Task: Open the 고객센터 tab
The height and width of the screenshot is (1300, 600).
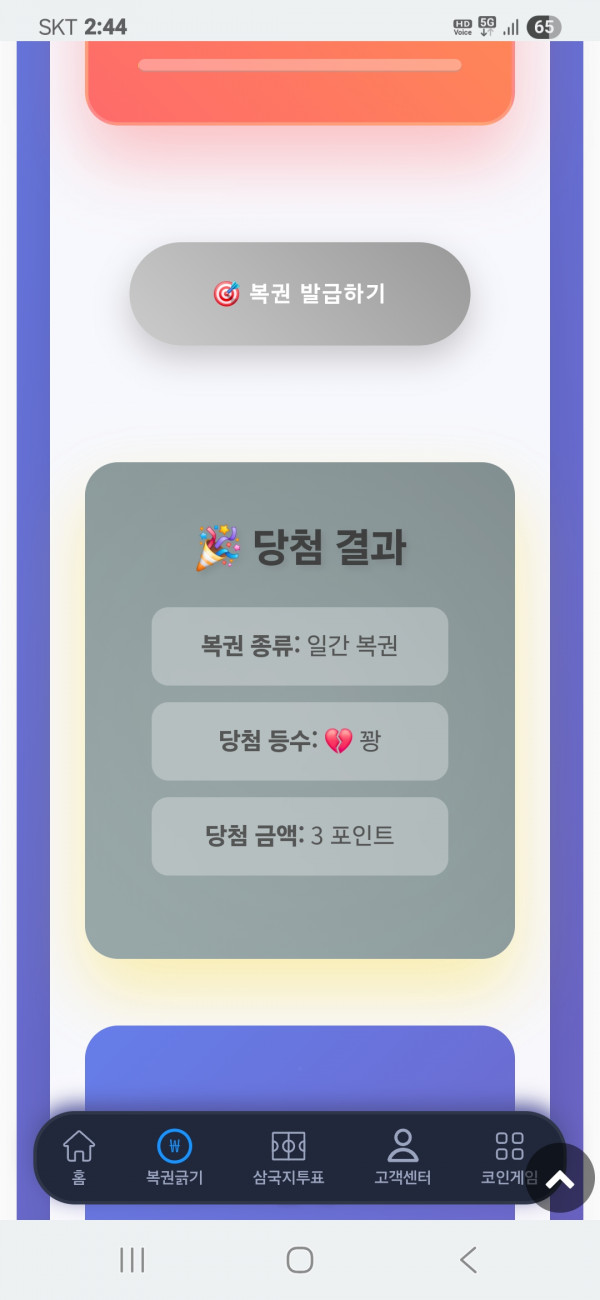Action: pyautogui.click(x=403, y=1157)
